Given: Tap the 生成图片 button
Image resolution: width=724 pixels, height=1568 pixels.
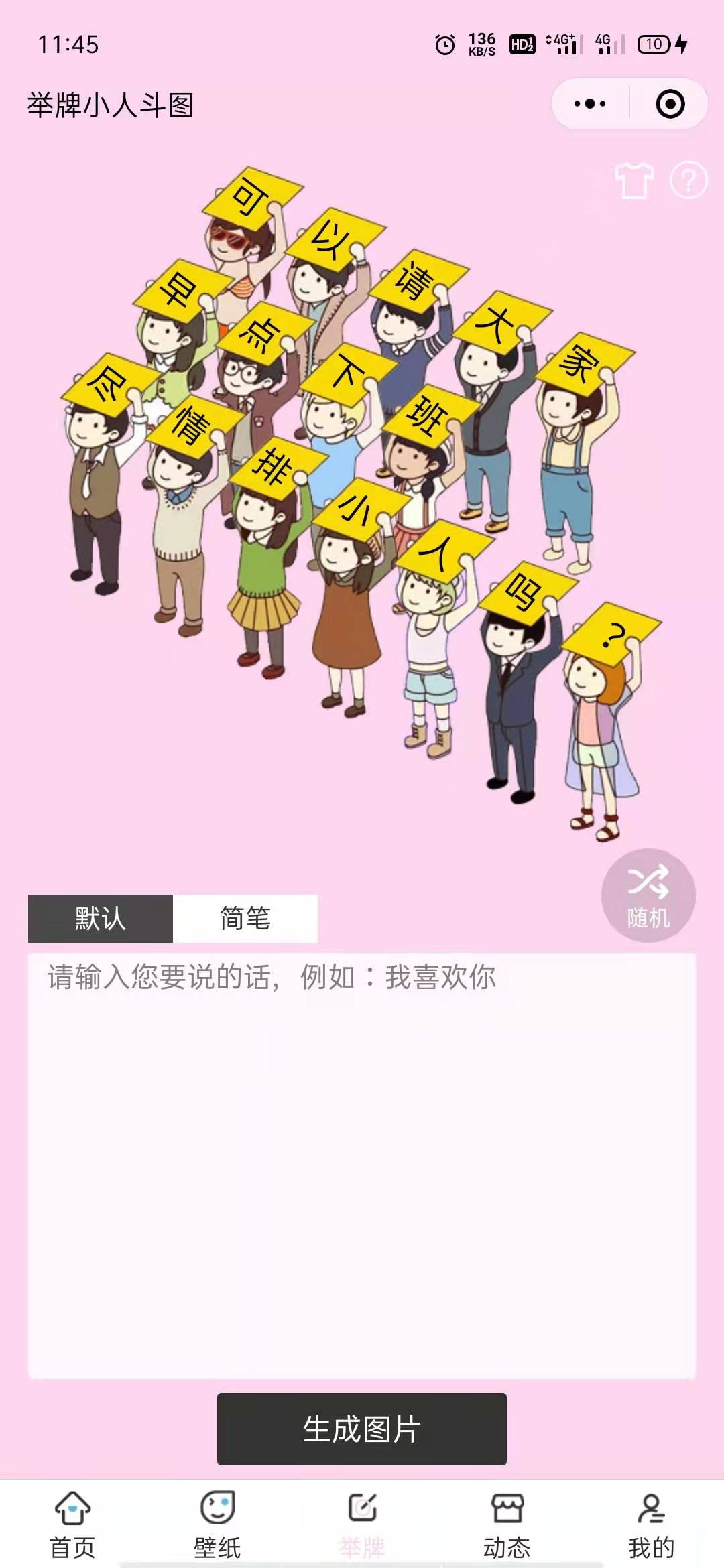Looking at the screenshot, I should pyautogui.click(x=362, y=1429).
